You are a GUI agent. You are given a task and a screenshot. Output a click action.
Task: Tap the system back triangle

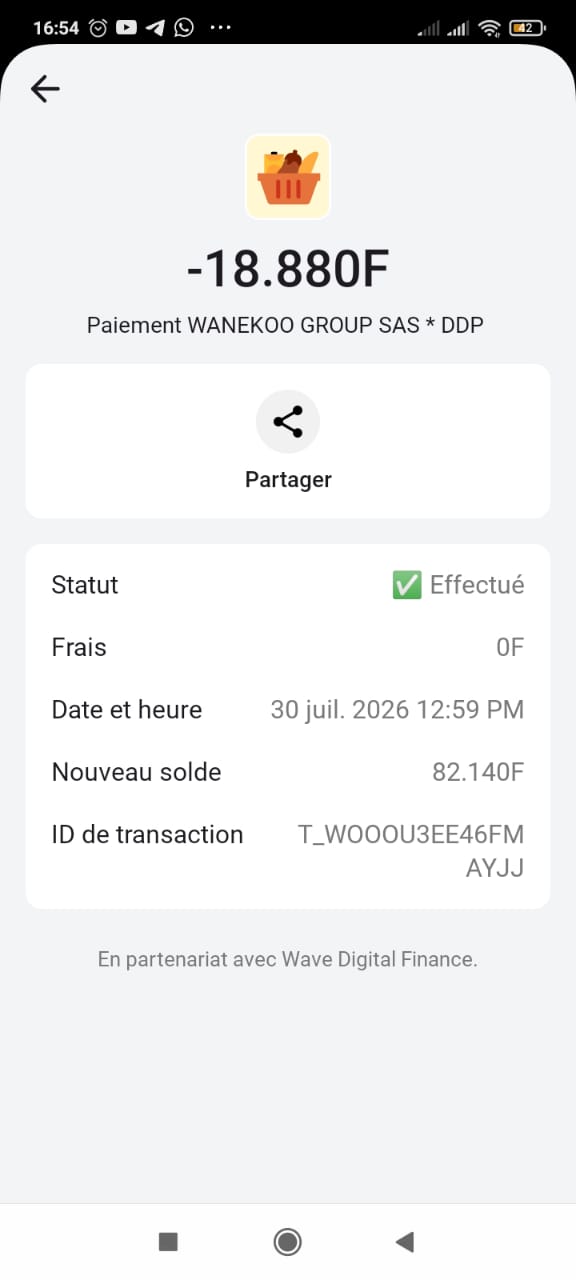point(405,1242)
